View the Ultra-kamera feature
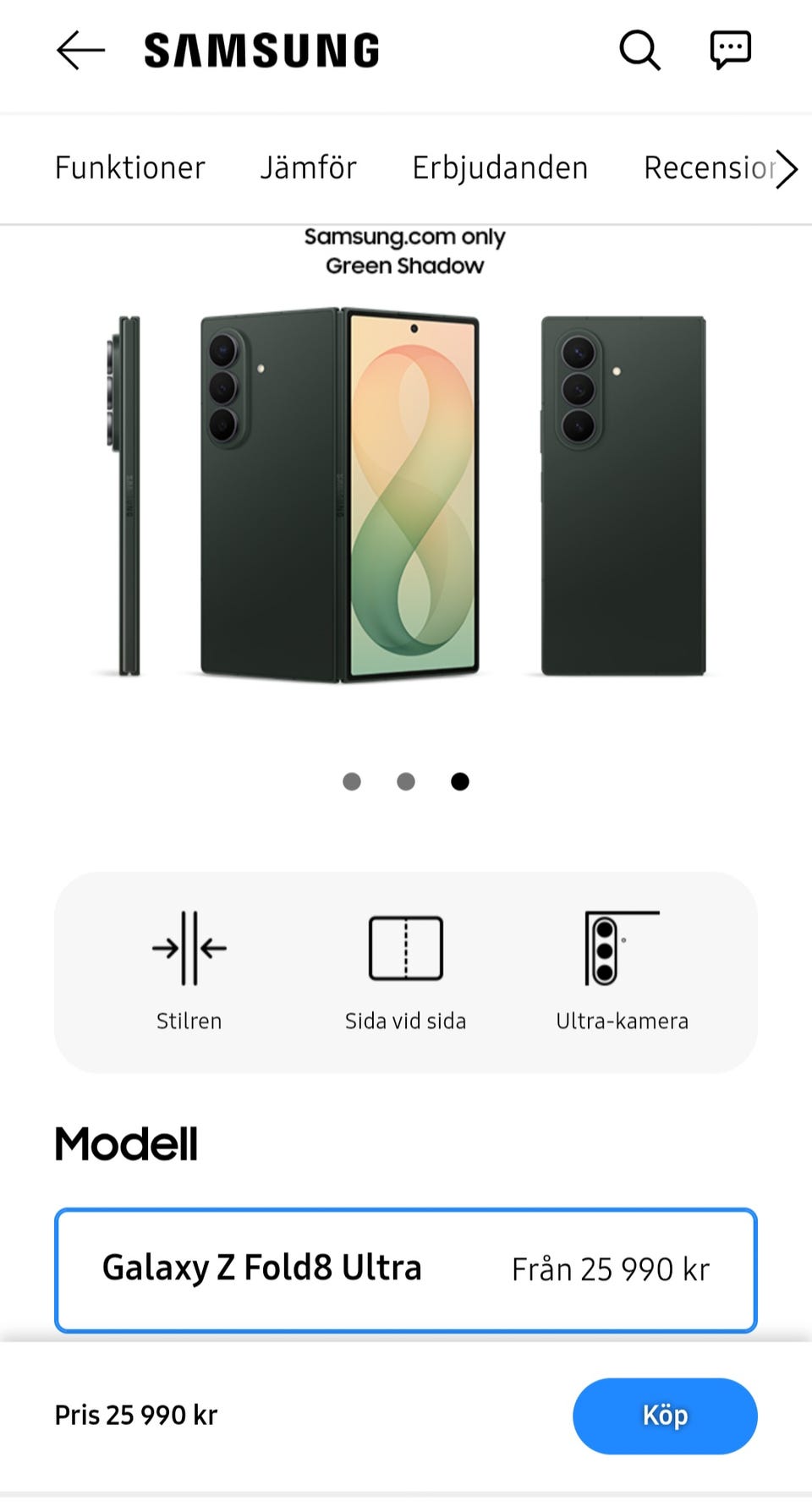The image size is (812, 1512). click(x=623, y=972)
